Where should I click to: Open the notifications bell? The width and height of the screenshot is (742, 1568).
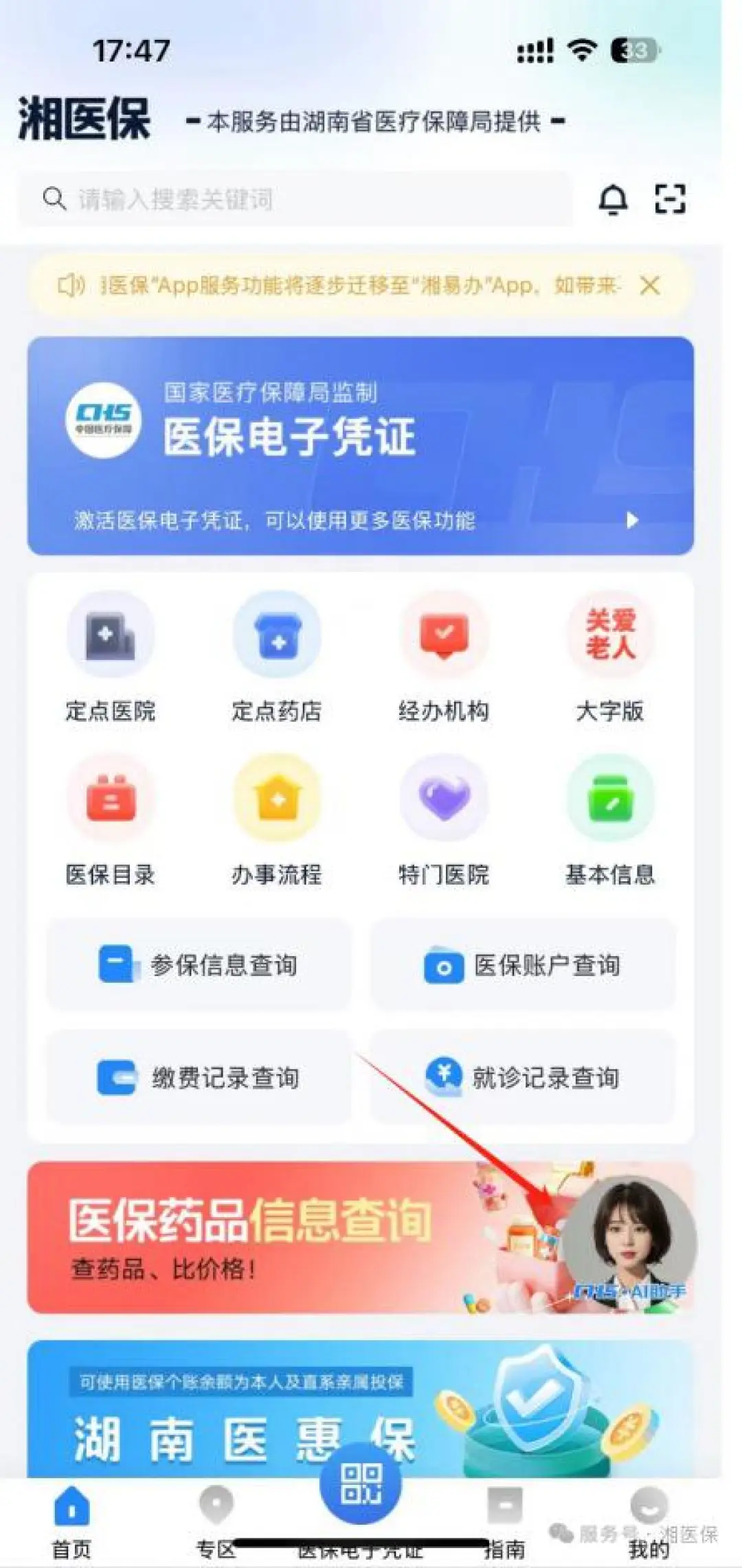click(613, 200)
